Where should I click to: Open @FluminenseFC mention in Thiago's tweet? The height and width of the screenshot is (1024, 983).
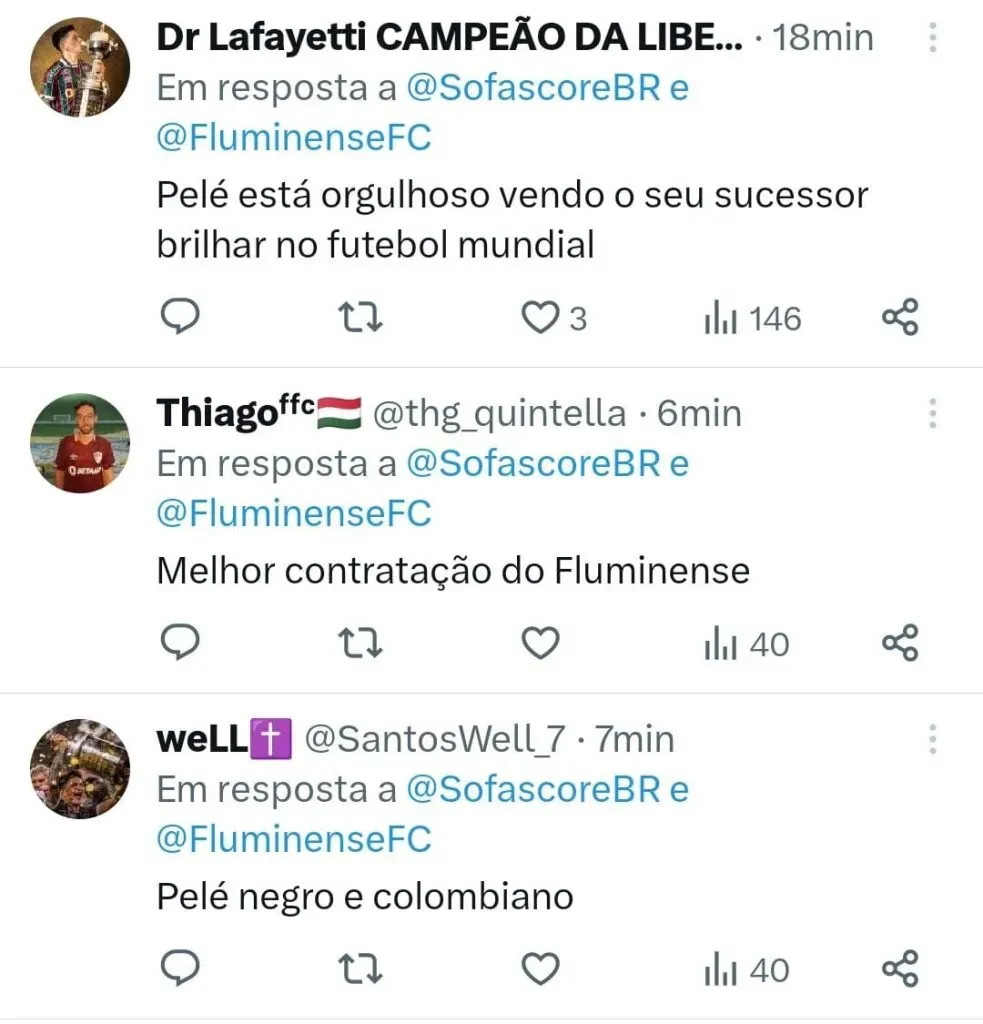pyautogui.click(x=294, y=513)
